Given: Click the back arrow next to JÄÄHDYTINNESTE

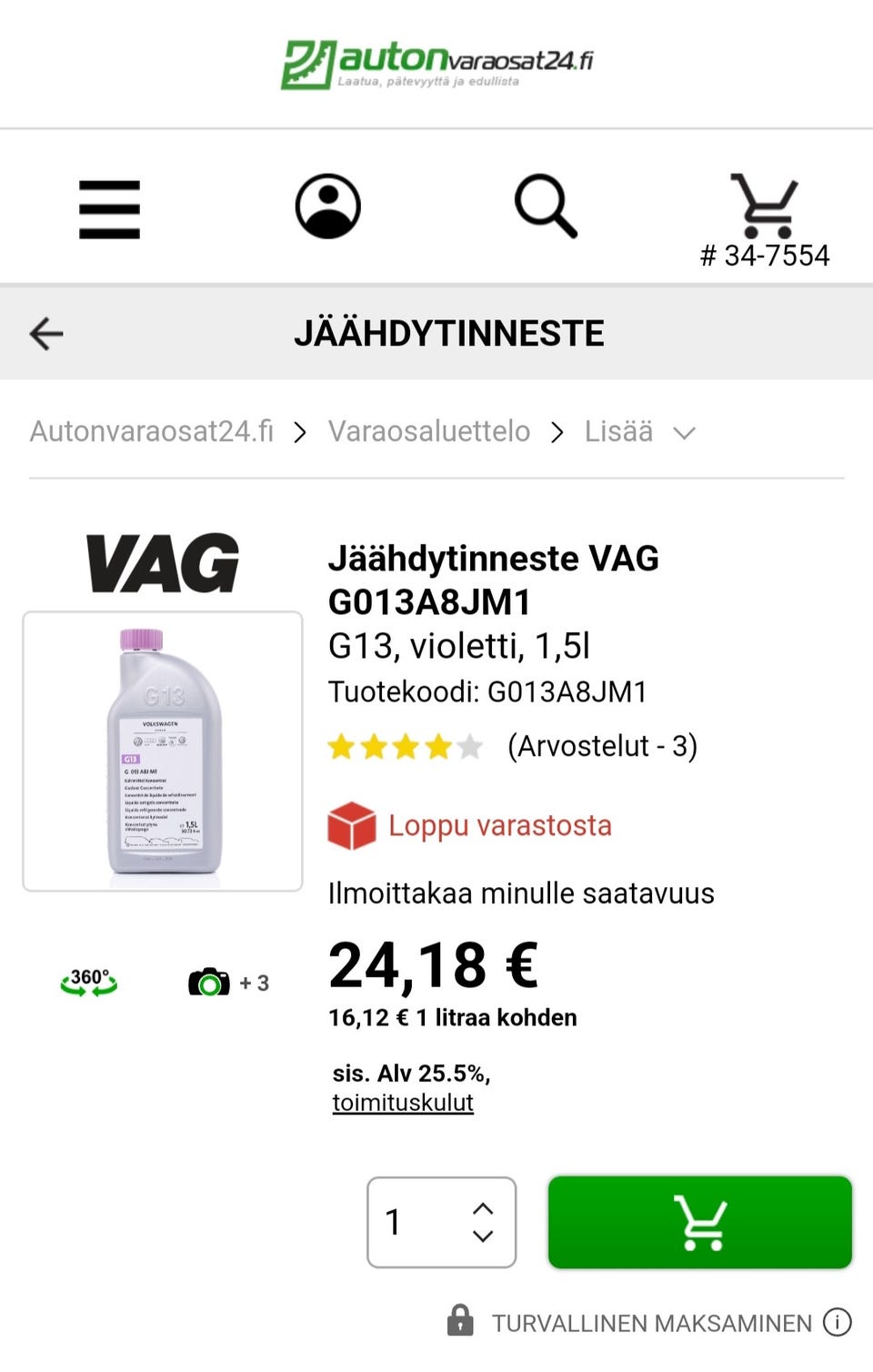Looking at the screenshot, I should pos(45,333).
